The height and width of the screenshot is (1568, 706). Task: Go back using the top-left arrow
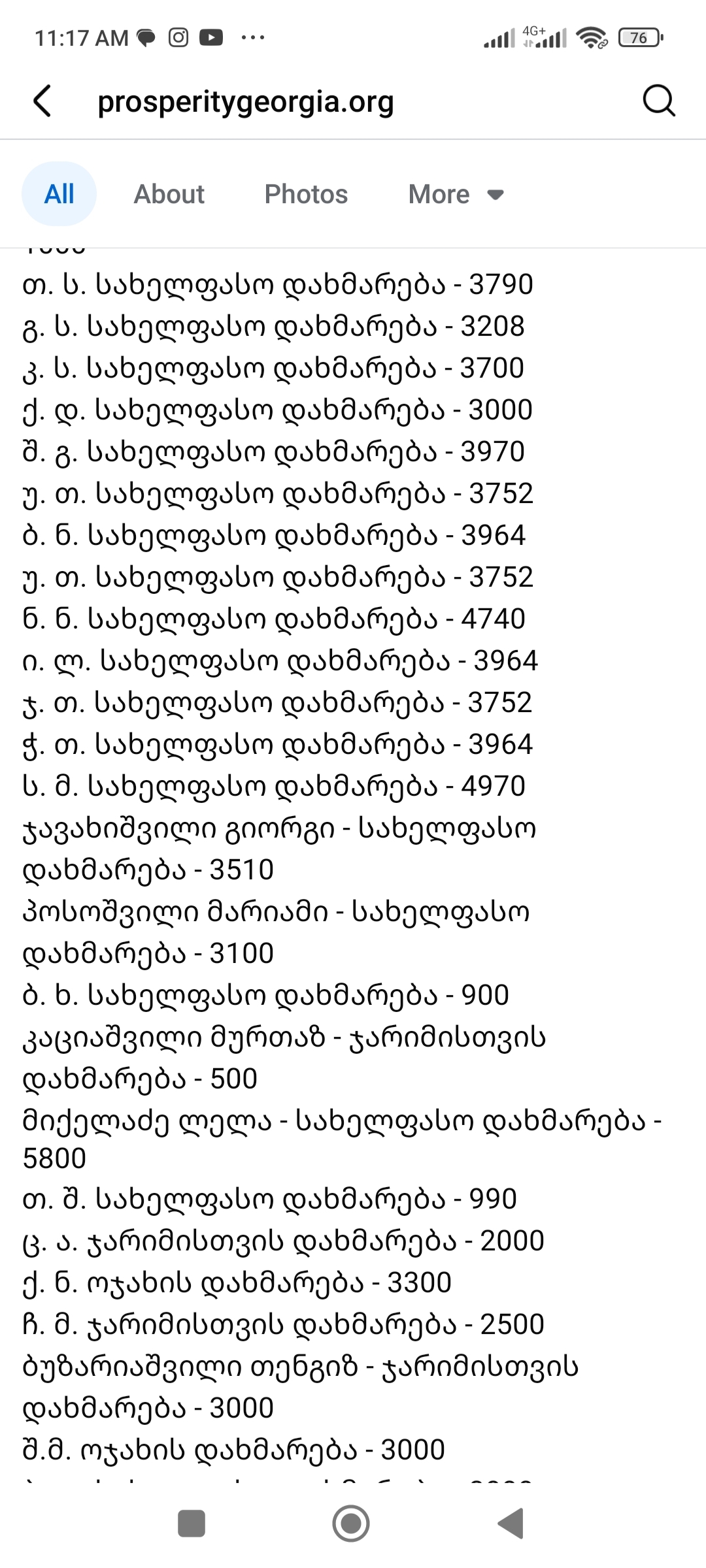pos(42,101)
